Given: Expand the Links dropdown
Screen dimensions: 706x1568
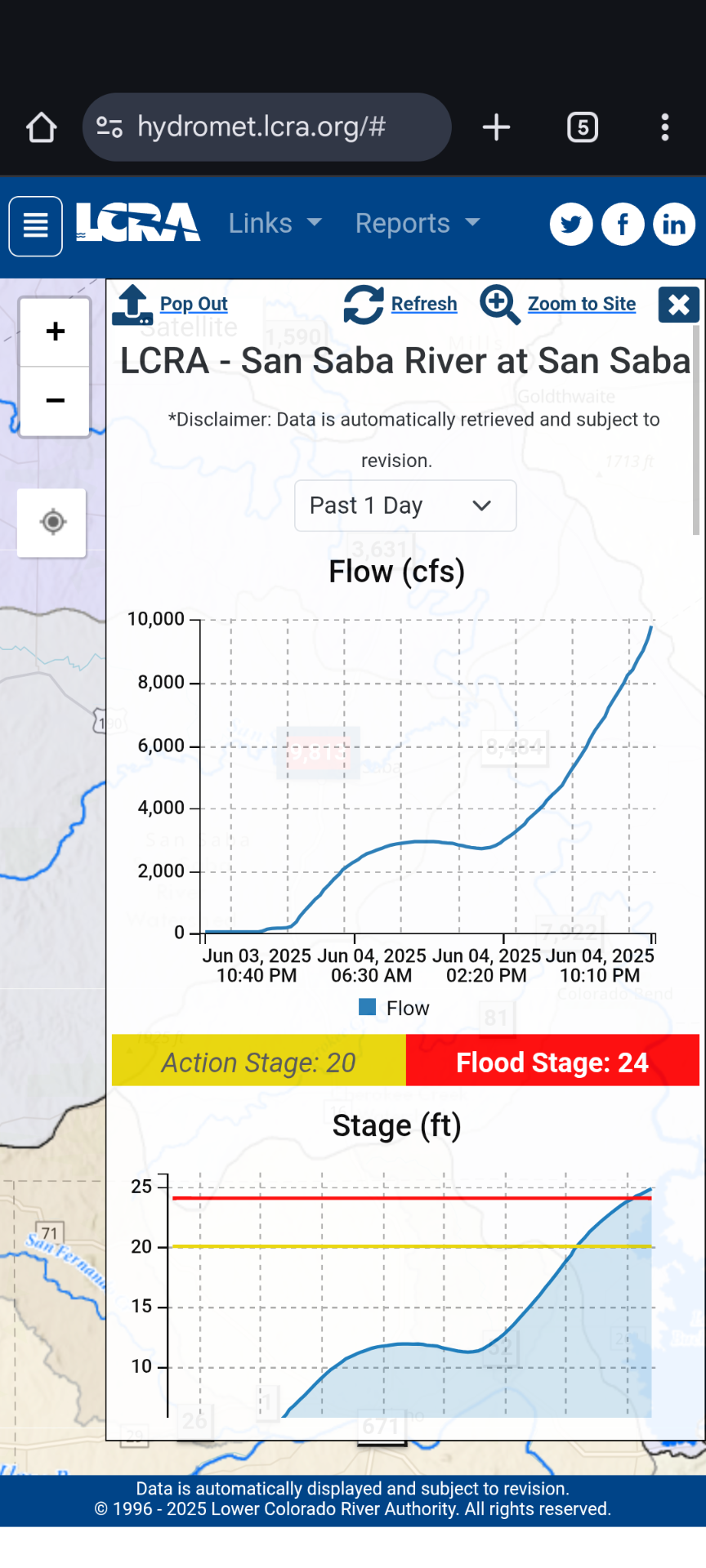Looking at the screenshot, I should (275, 224).
